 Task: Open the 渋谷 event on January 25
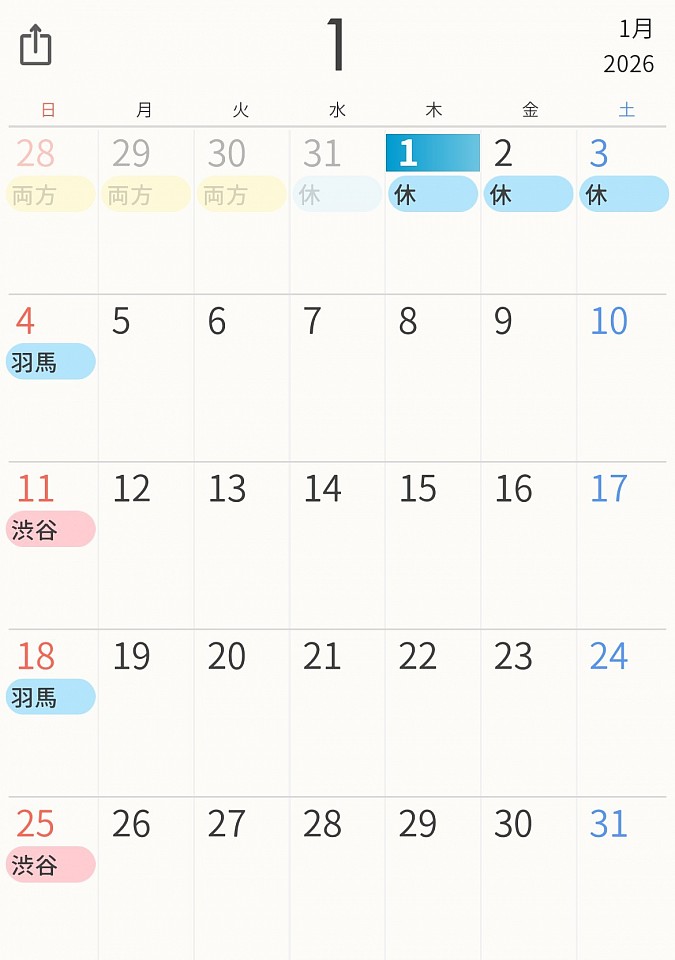tap(50, 864)
